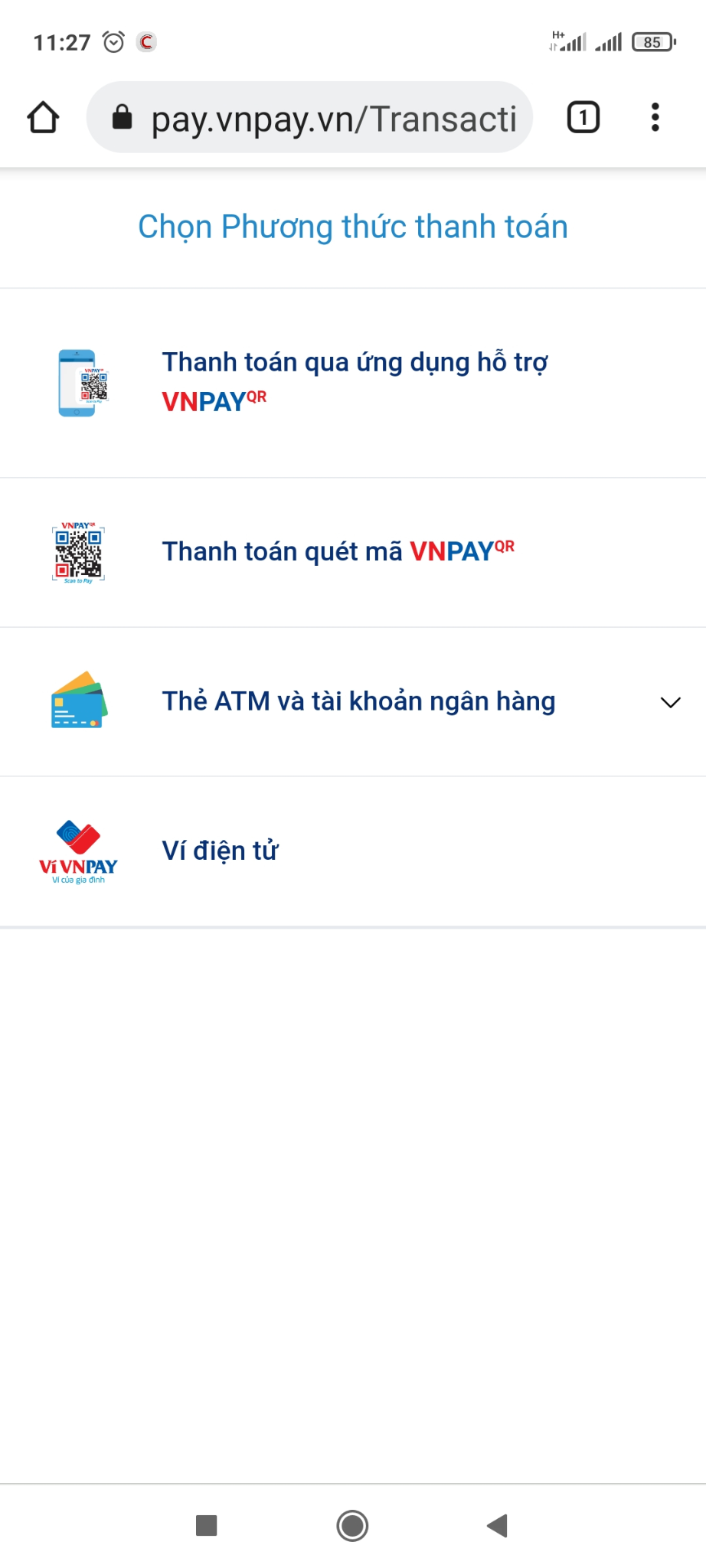Open the browser tab switcher
Image resolution: width=706 pixels, height=1568 pixels.
click(583, 118)
